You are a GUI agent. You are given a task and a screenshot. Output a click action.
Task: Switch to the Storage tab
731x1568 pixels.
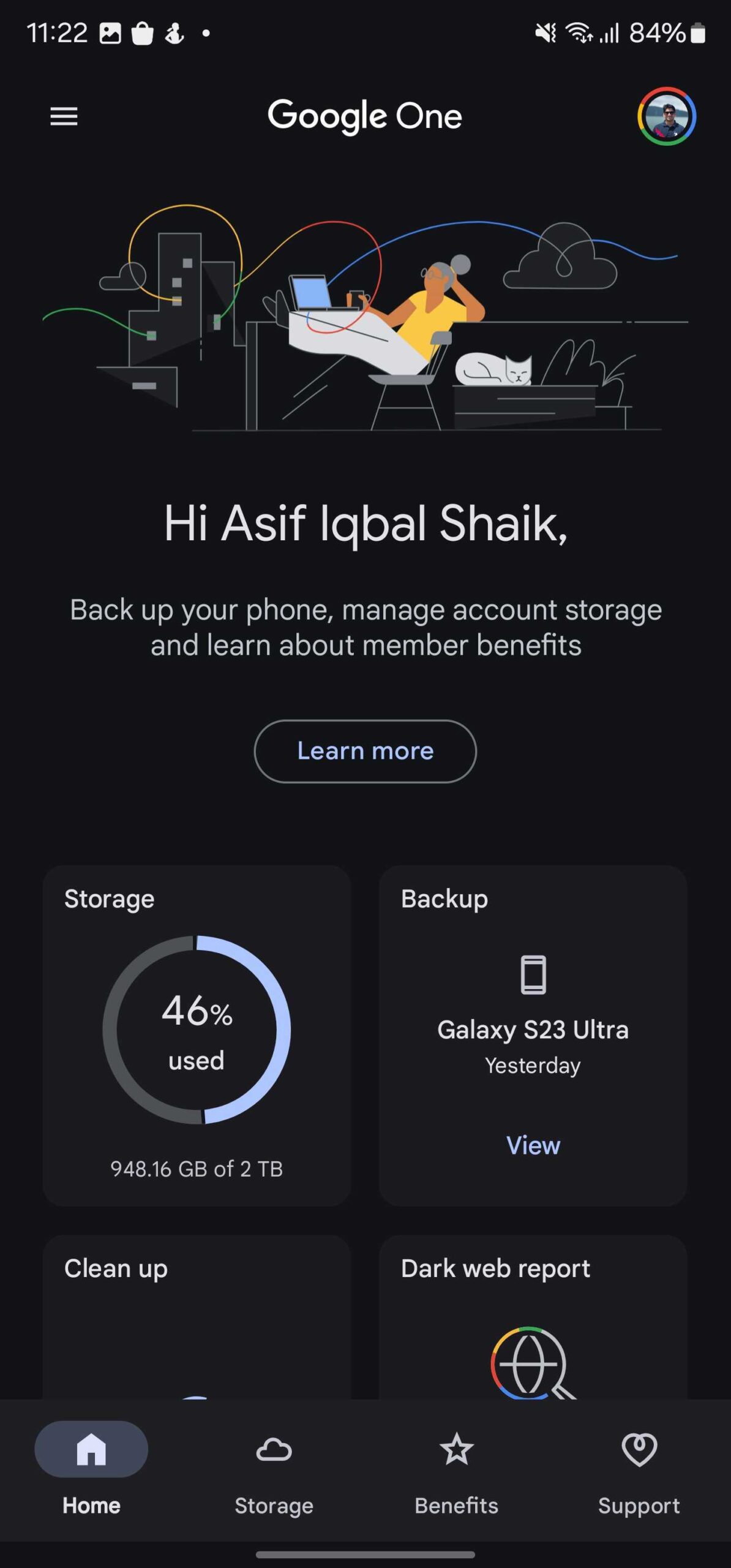(x=274, y=1470)
